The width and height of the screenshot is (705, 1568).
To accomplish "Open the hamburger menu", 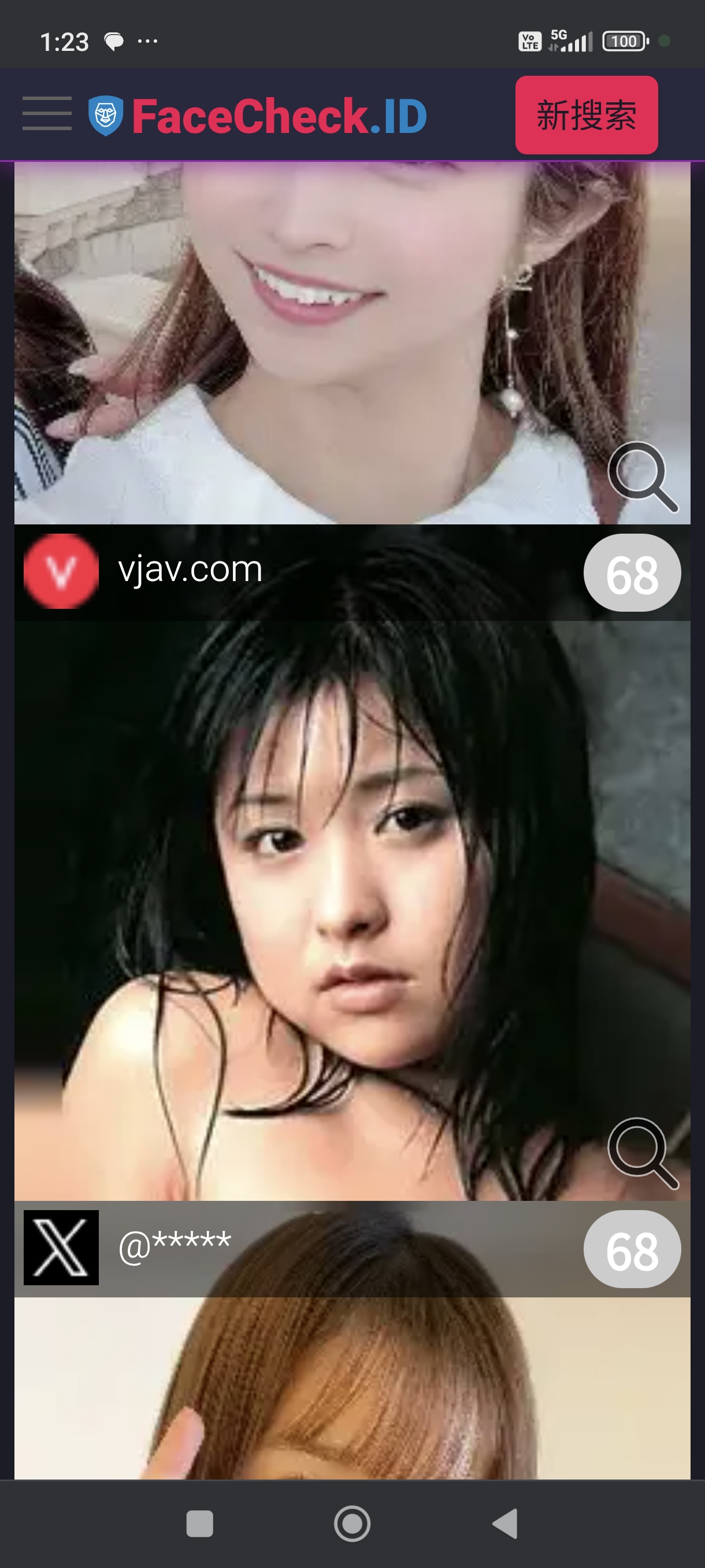I will (x=47, y=114).
